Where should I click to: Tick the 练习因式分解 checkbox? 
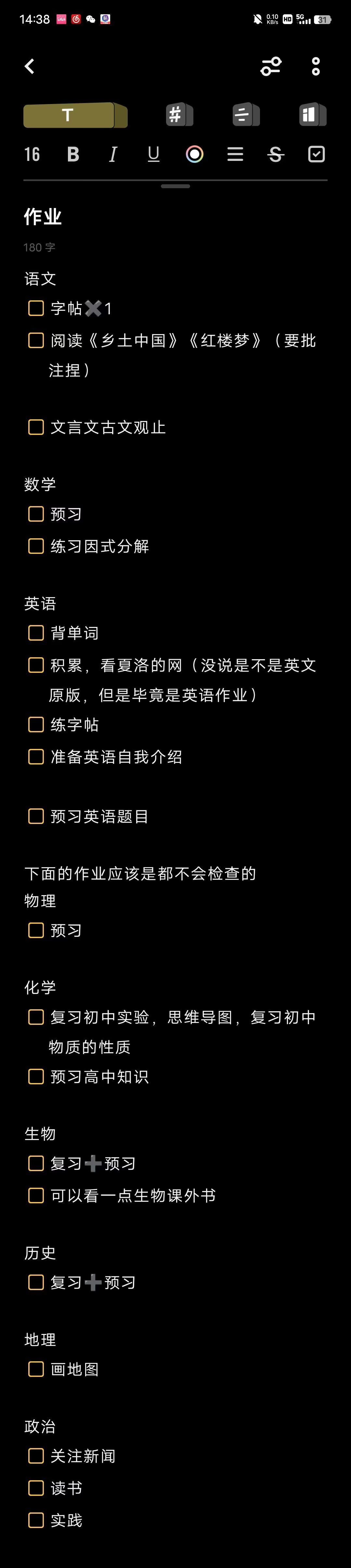36,546
